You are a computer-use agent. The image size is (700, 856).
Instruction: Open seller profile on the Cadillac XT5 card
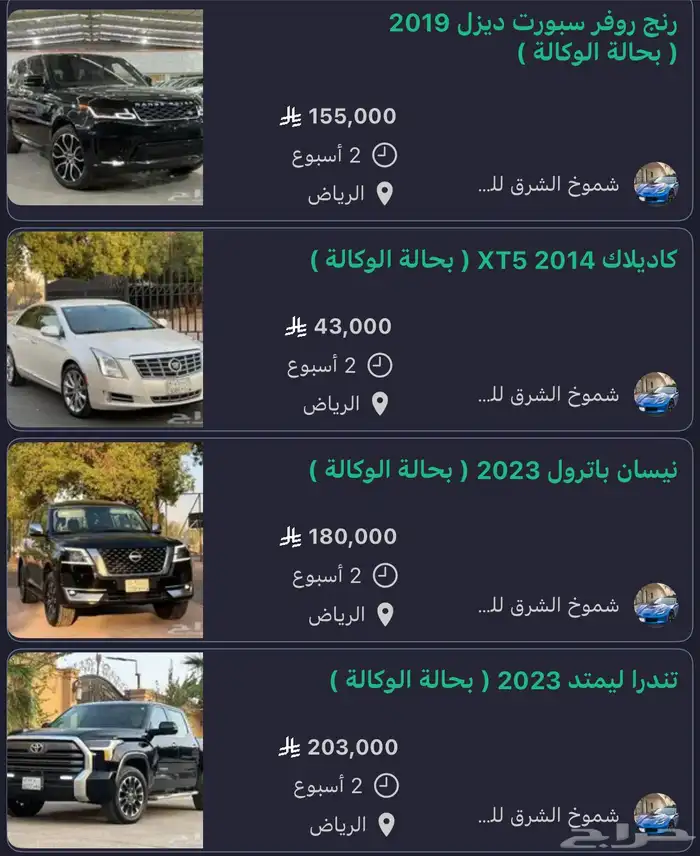click(x=656, y=394)
